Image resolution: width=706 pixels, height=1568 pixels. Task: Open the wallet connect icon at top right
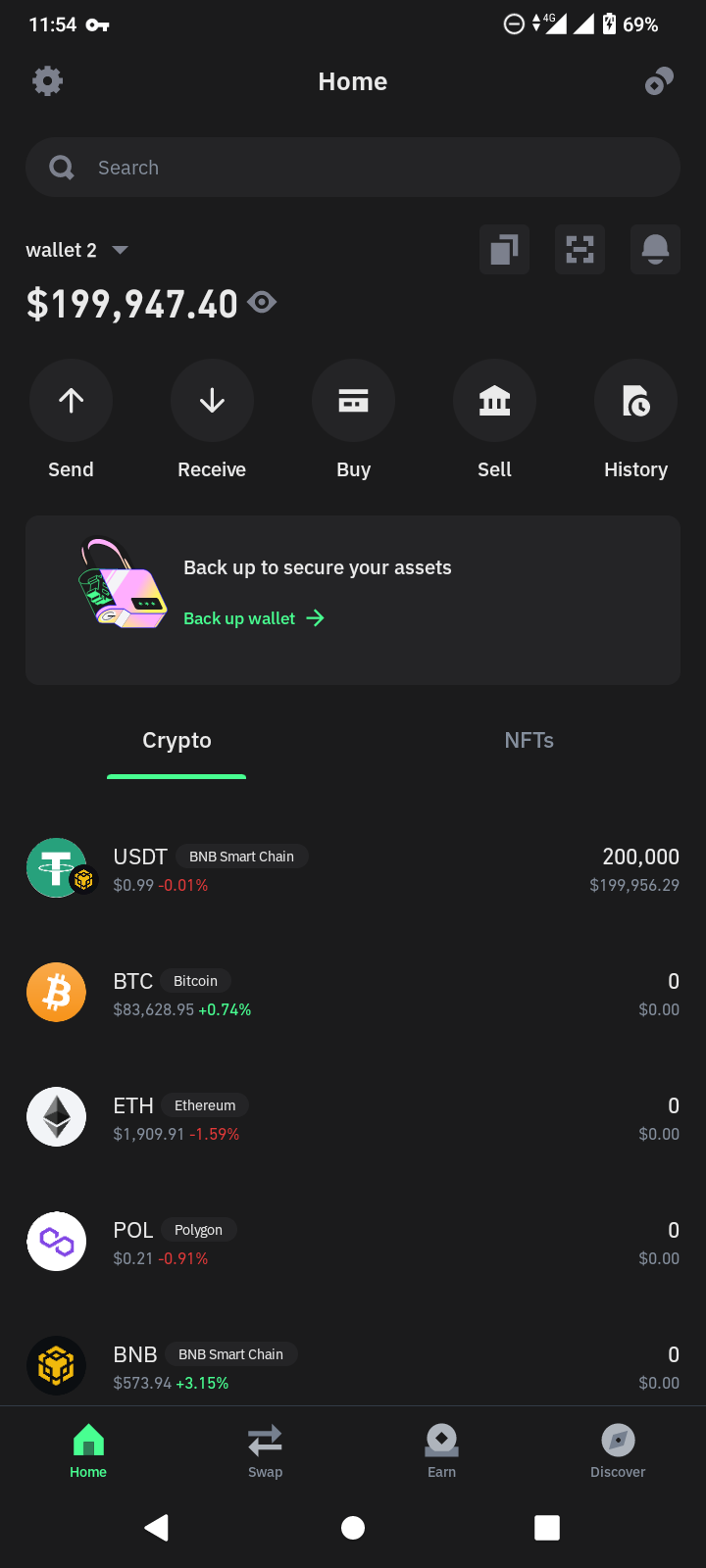[659, 81]
